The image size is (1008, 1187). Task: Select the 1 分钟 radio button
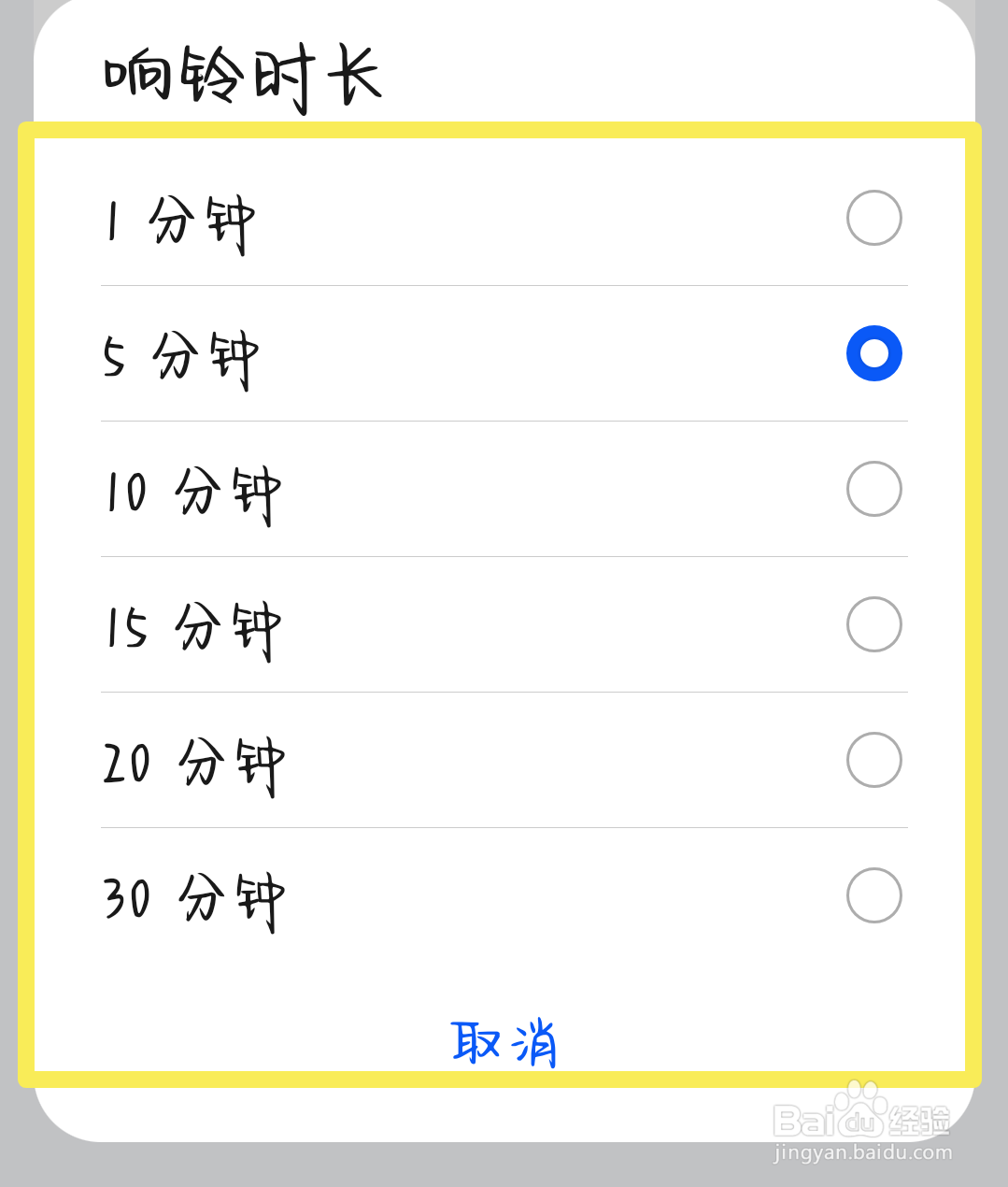pyautogui.click(x=873, y=218)
